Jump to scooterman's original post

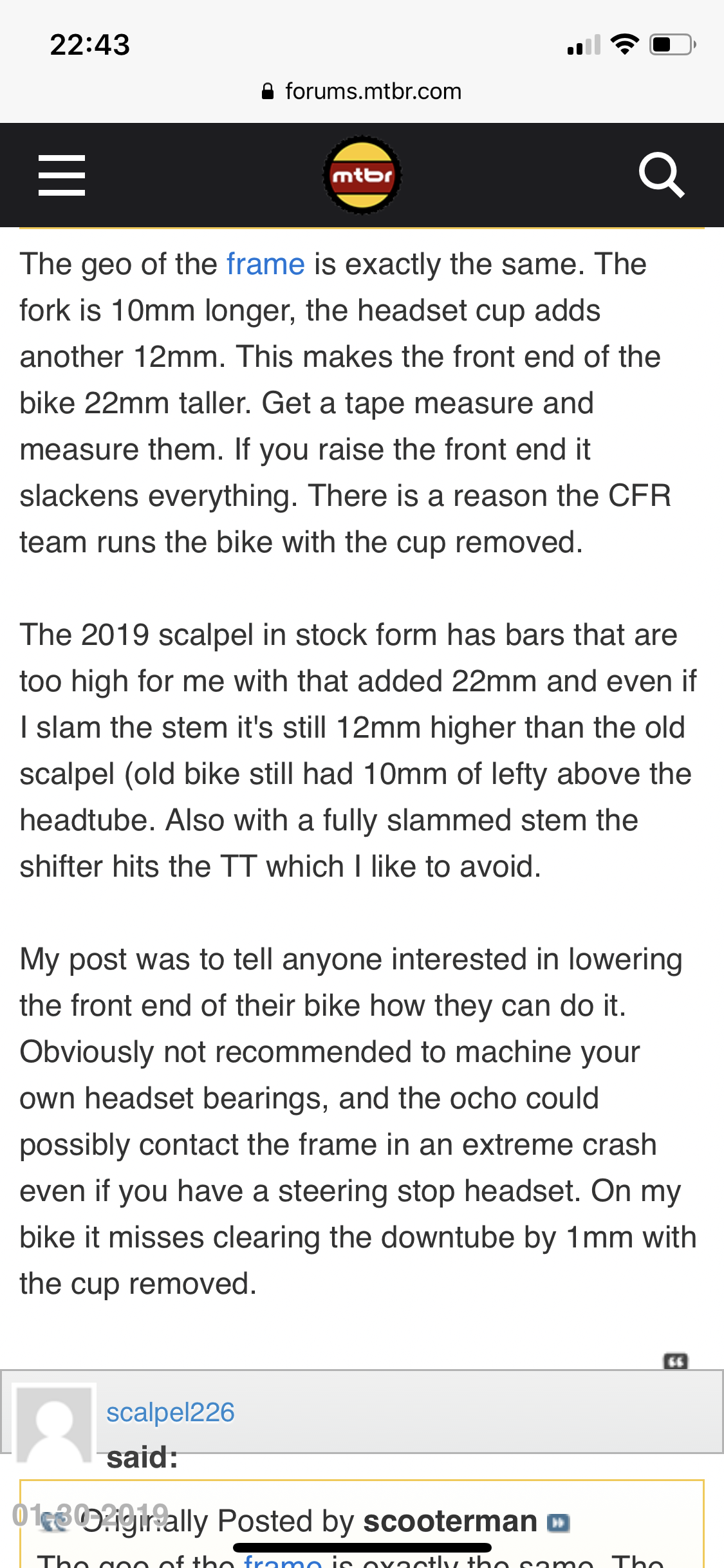(x=558, y=1523)
